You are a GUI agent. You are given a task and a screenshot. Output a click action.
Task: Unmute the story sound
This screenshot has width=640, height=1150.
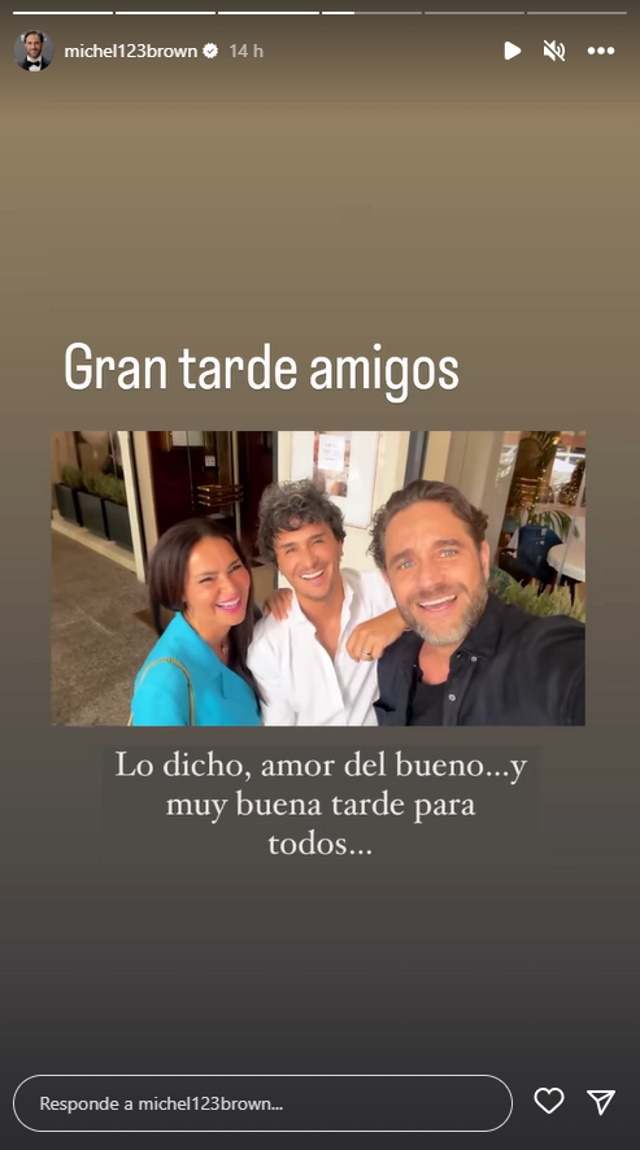[554, 51]
